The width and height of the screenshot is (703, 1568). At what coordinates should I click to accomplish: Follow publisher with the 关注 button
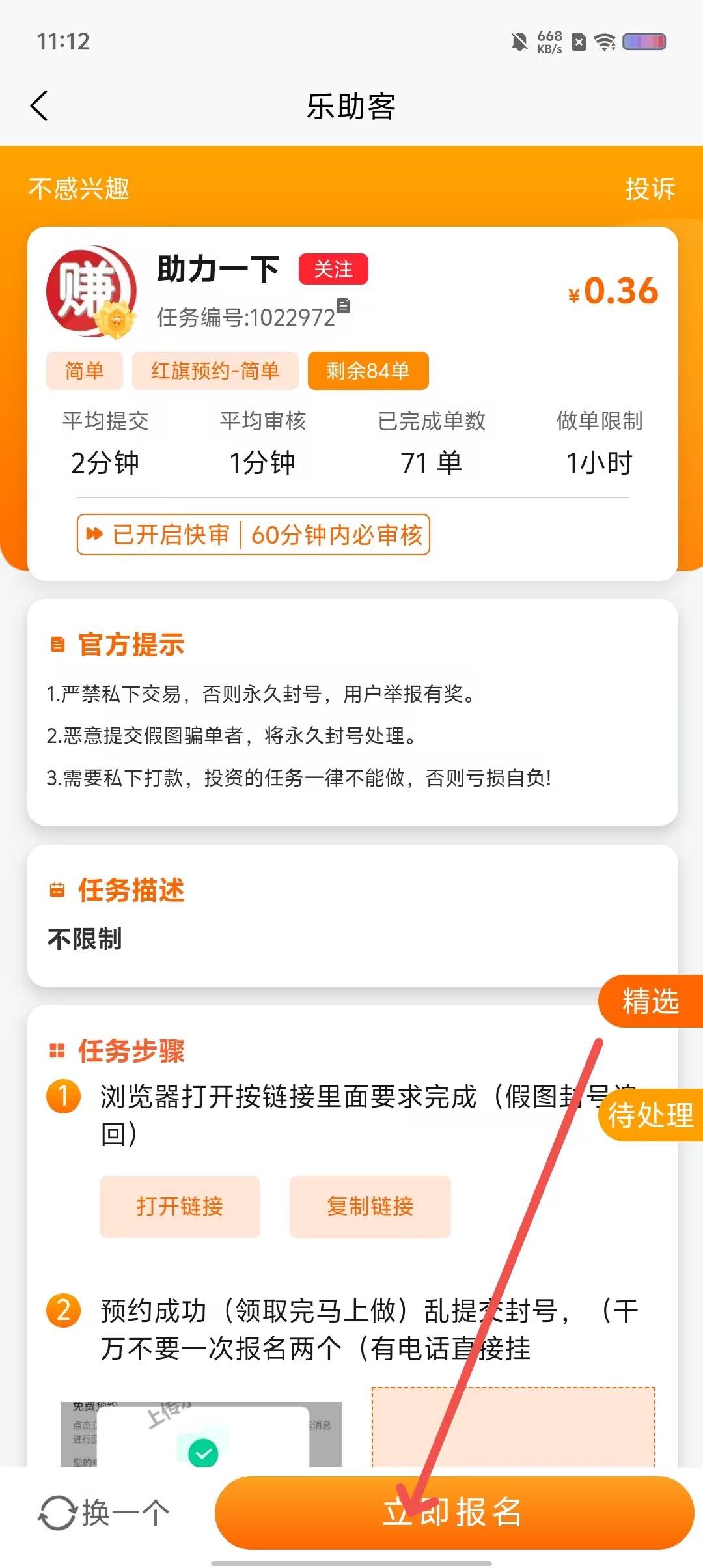(x=333, y=269)
